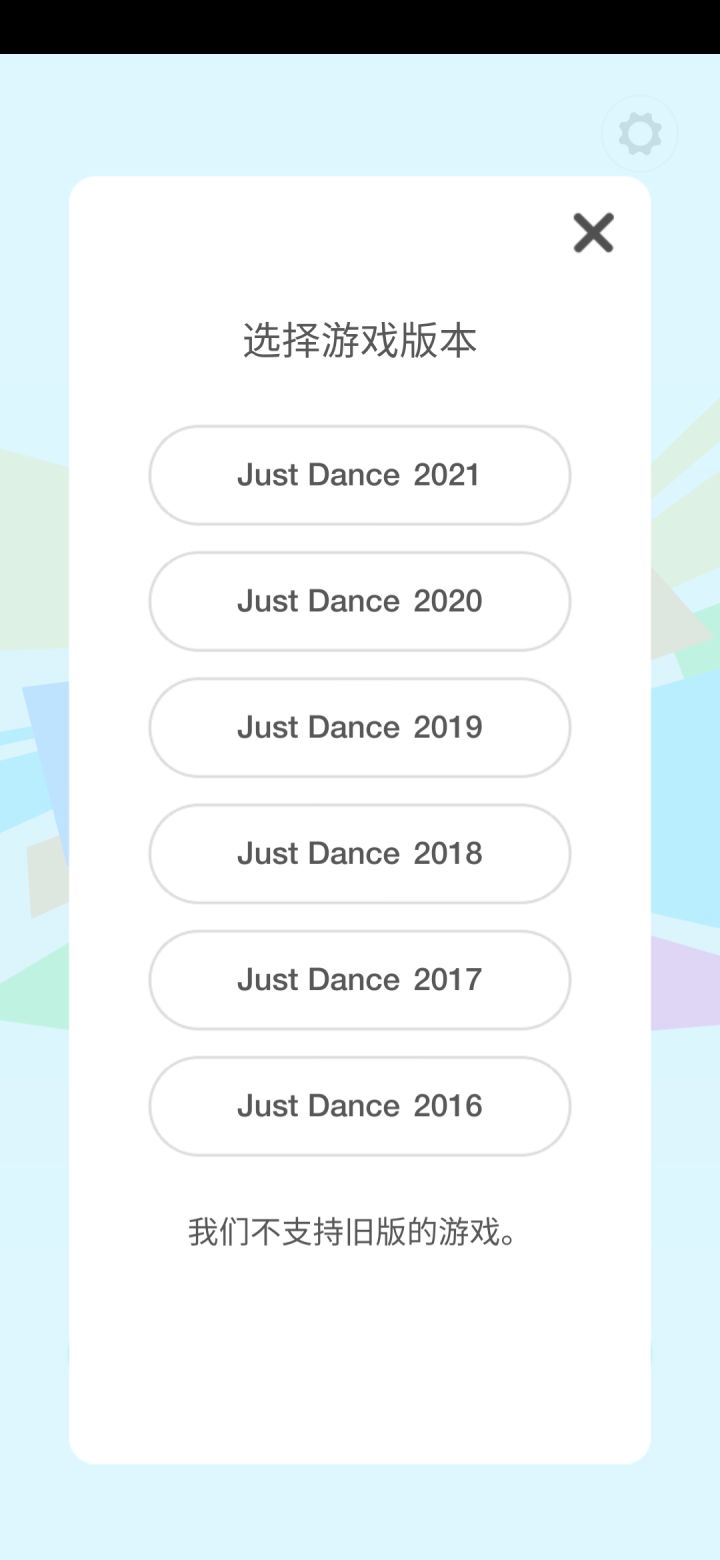
Task: Close the game version dialog
Action: [x=593, y=233]
